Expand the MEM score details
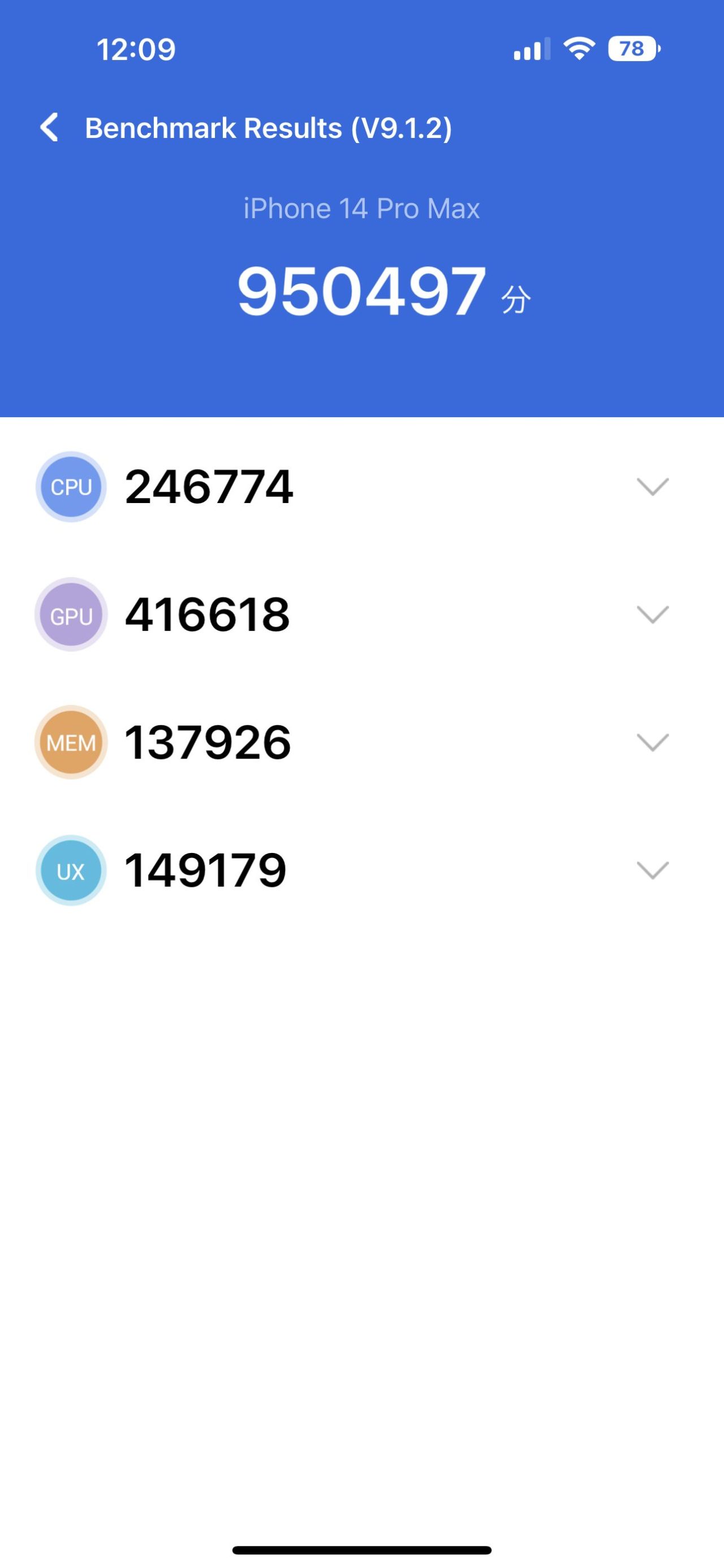The image size is (724, 1568). [x=652, y=743]
